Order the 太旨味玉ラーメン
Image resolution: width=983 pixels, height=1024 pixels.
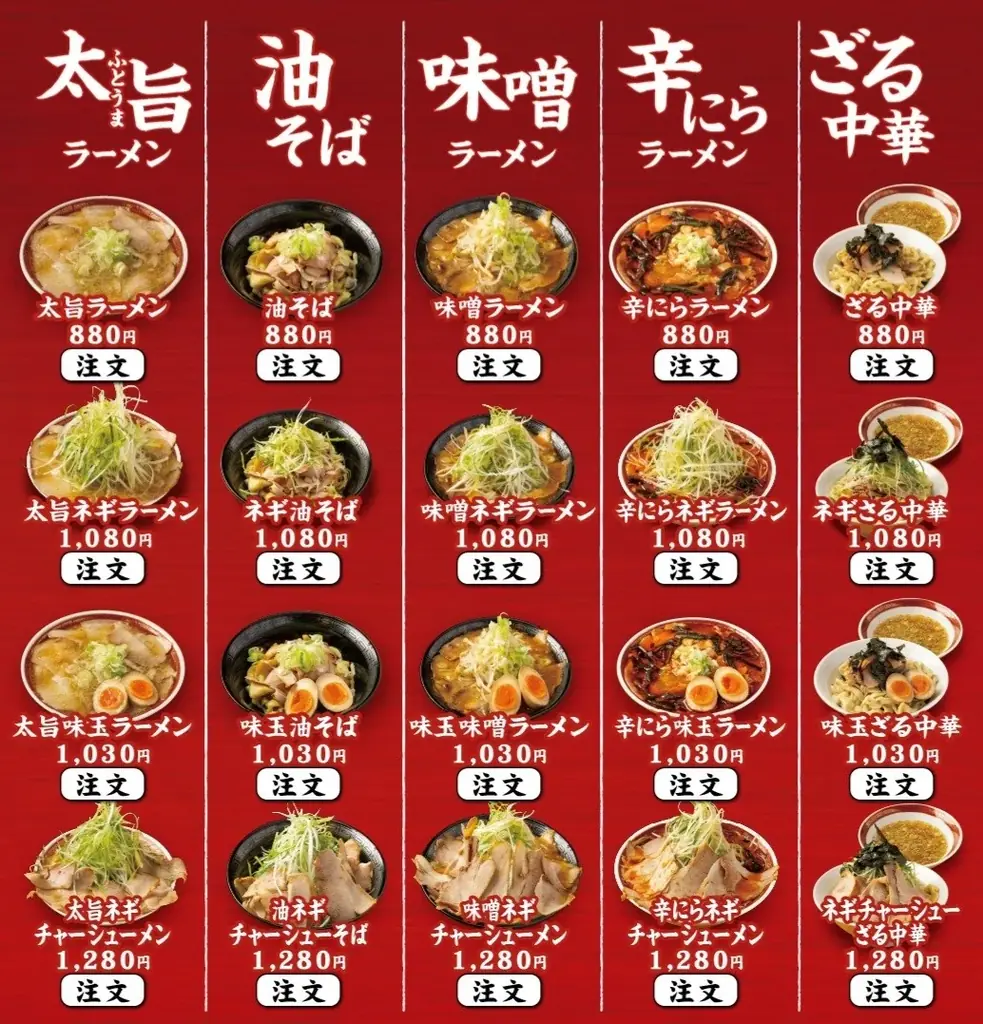pyautogui.click(x=103, y=784)
